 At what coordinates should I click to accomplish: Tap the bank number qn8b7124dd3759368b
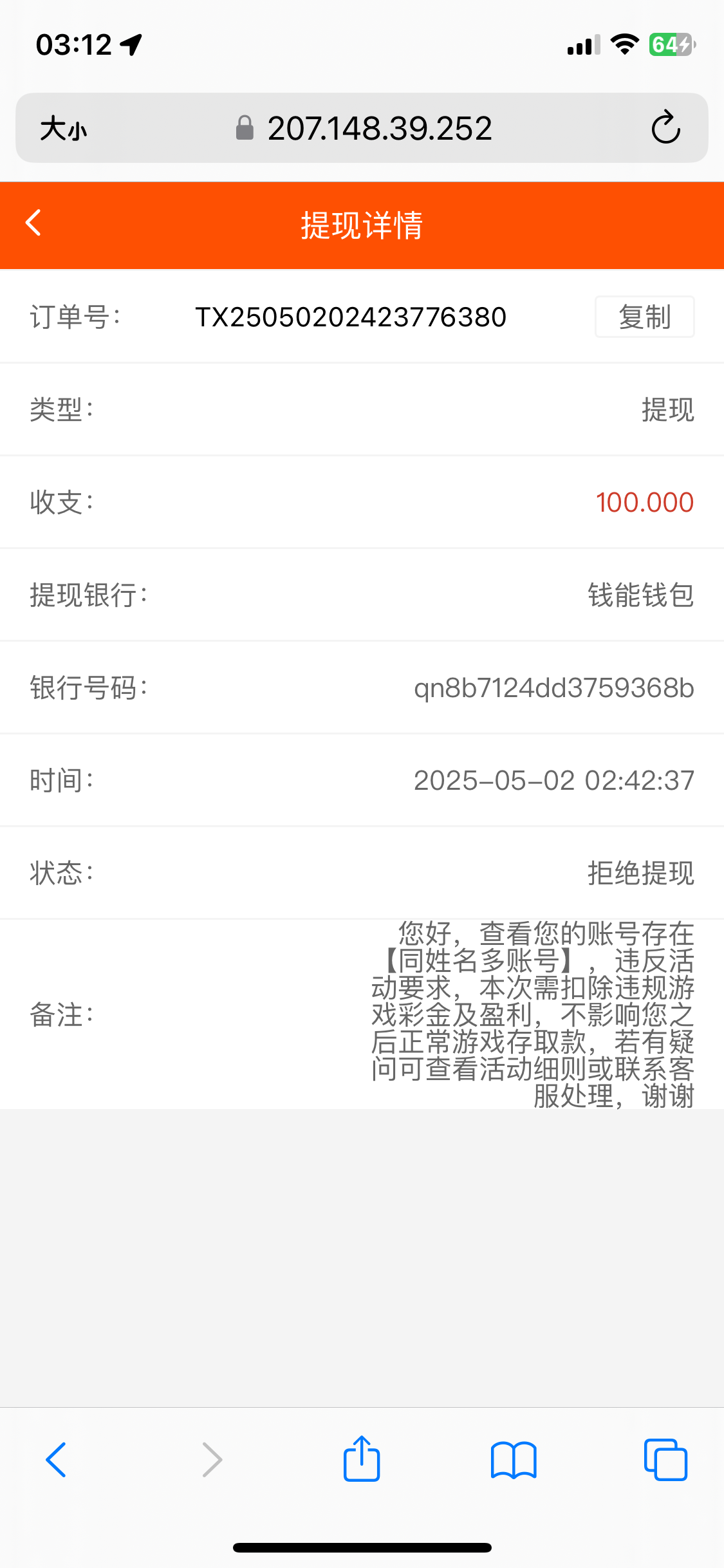554,687
